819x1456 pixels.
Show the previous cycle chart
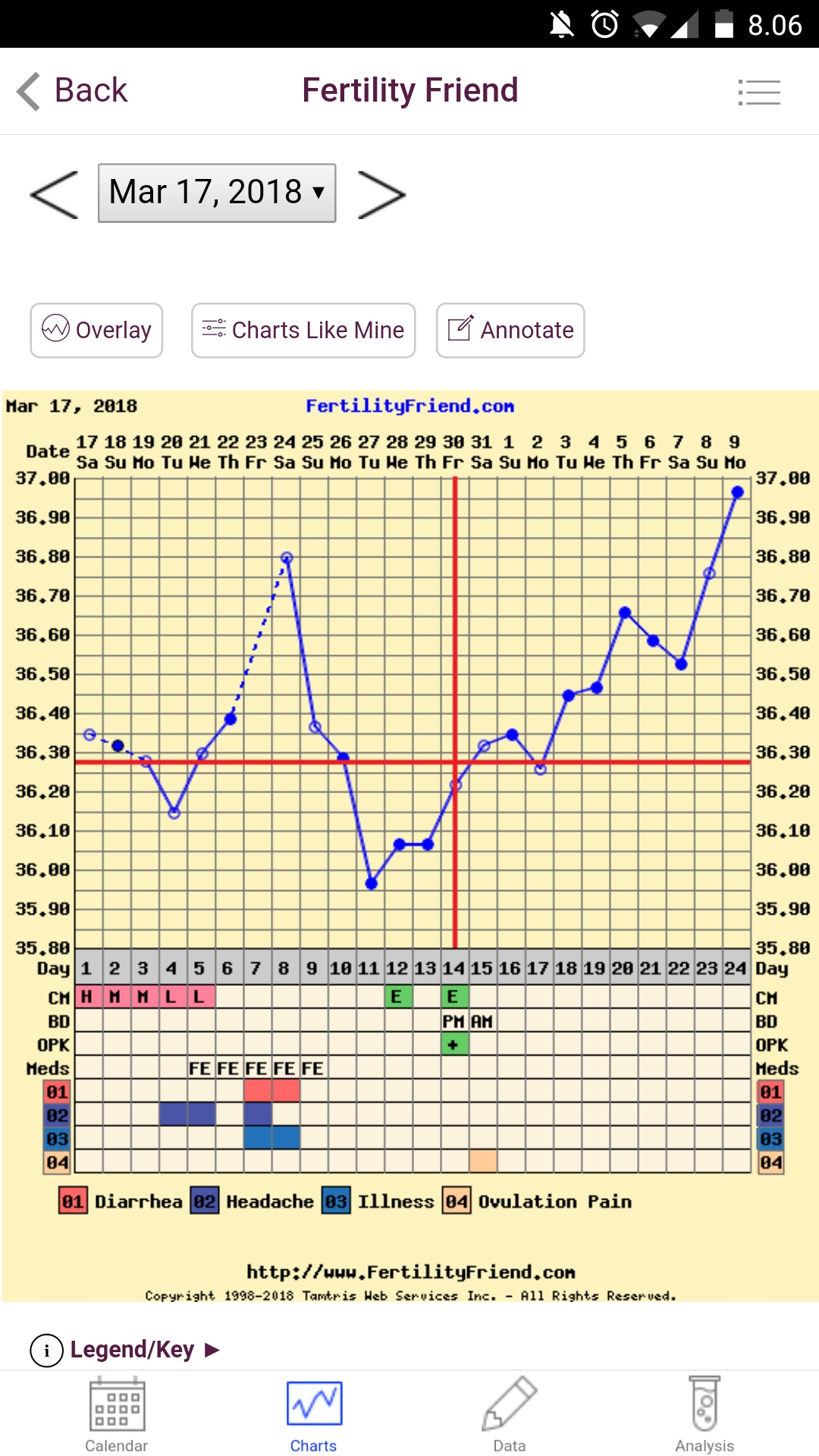click(x=54, y=194)
